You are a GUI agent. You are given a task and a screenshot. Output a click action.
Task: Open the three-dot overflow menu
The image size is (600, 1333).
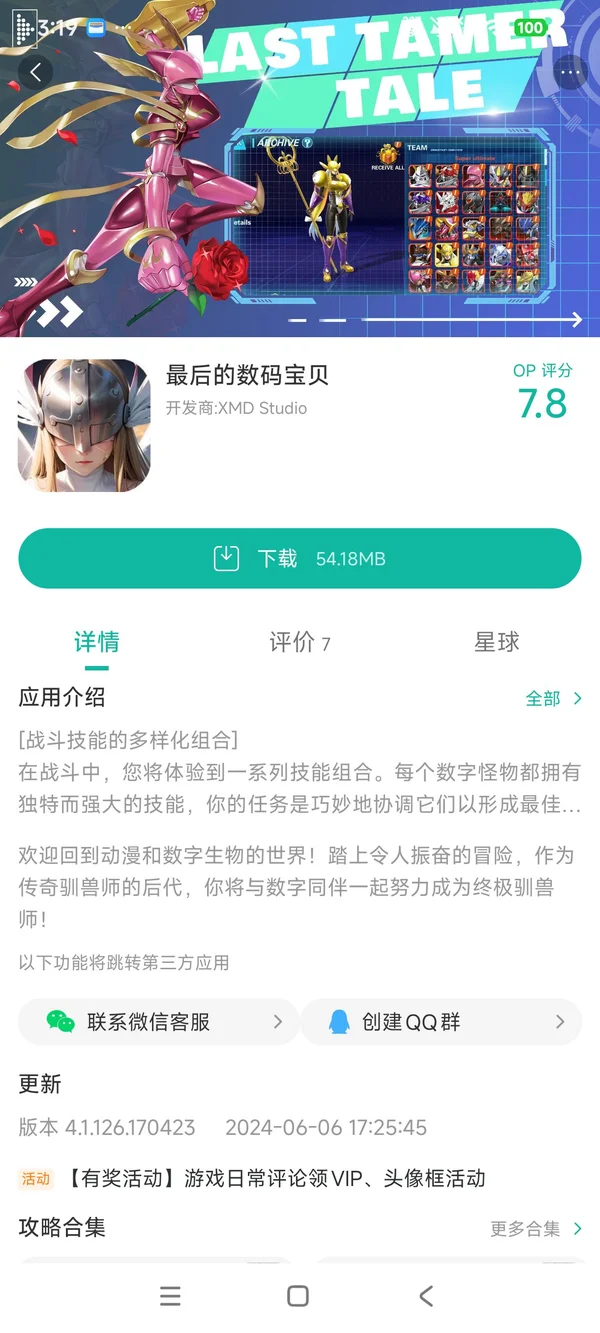570,72
